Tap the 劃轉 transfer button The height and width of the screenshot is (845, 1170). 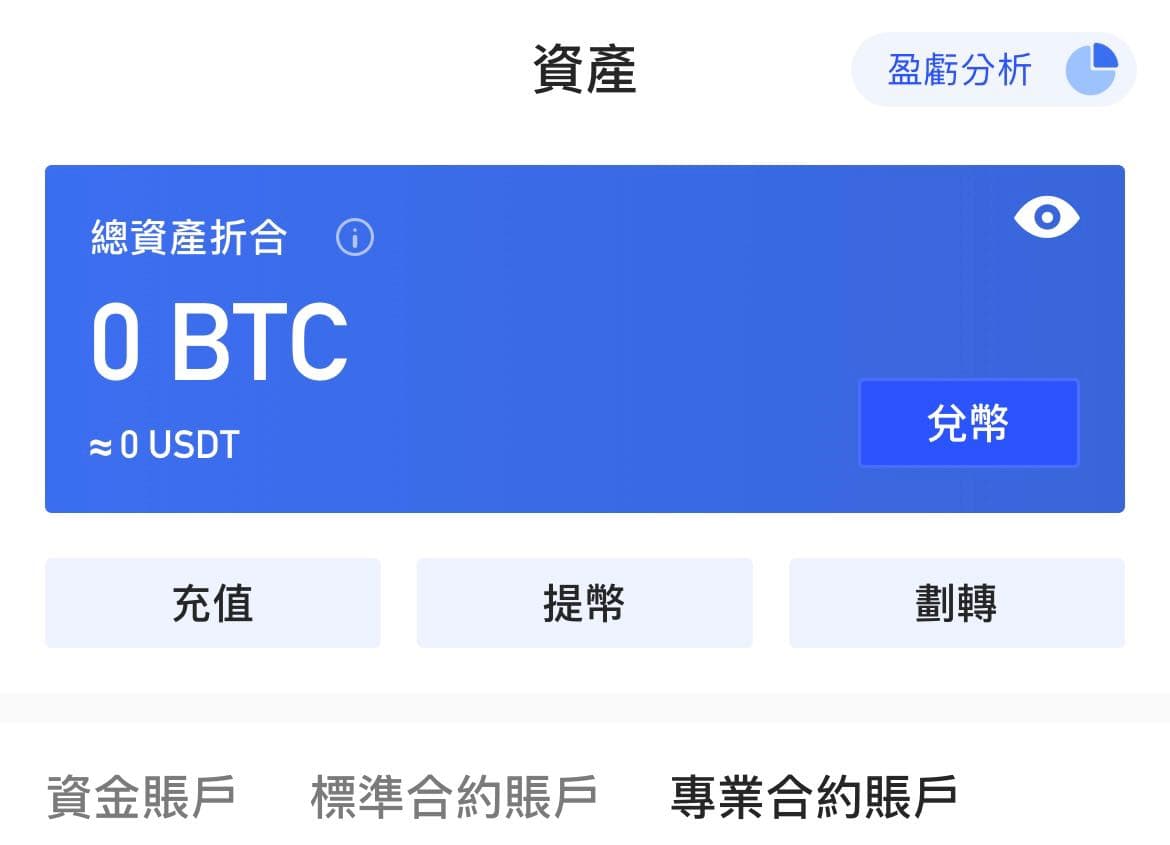[956, 603]
